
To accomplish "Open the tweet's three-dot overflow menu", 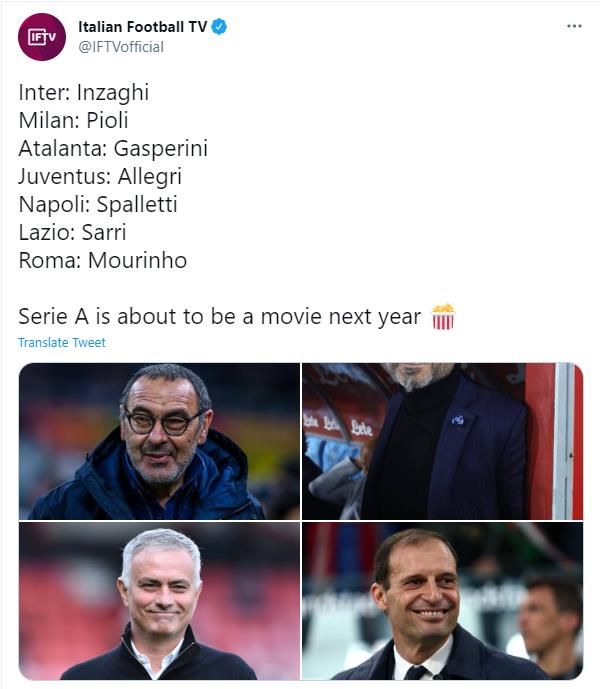I will tap(574, 26).
